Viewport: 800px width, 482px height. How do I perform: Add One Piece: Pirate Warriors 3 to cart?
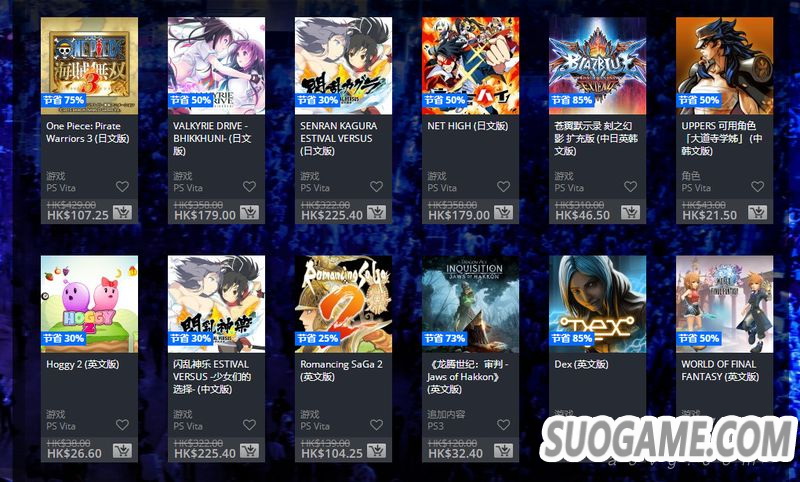[x=122, y=213]
